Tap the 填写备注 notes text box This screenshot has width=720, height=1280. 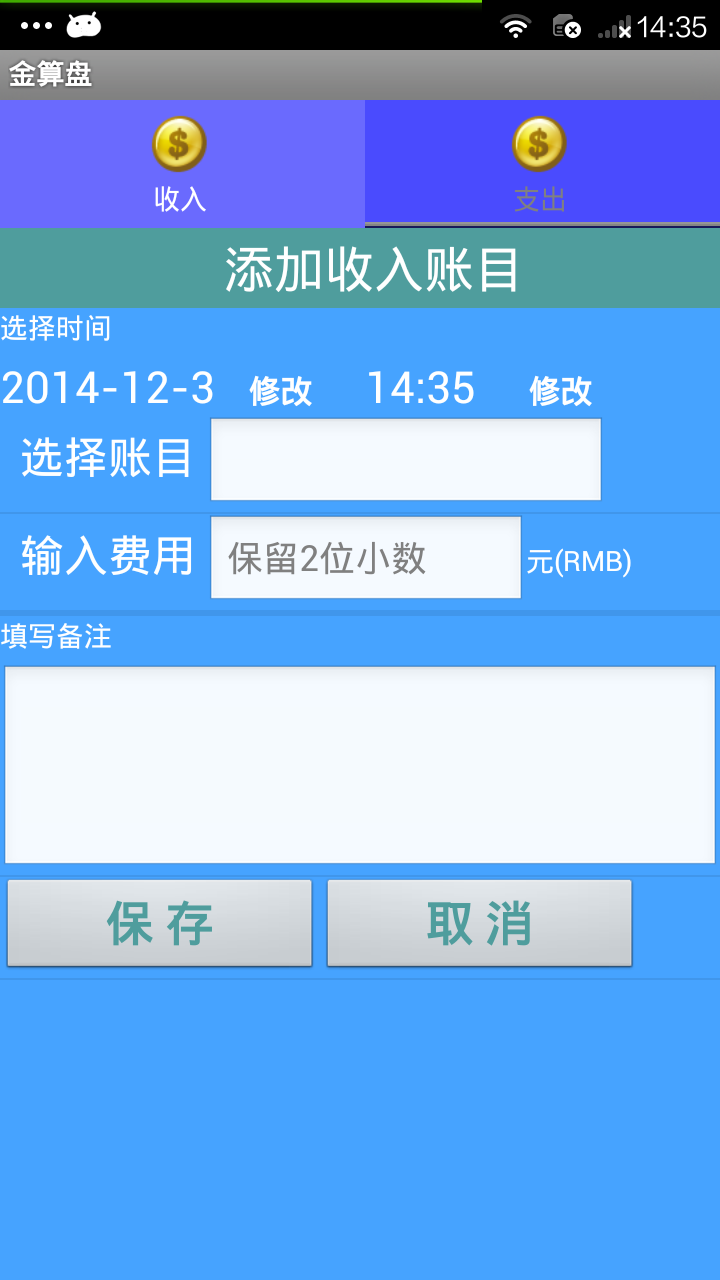click(360, 765)
